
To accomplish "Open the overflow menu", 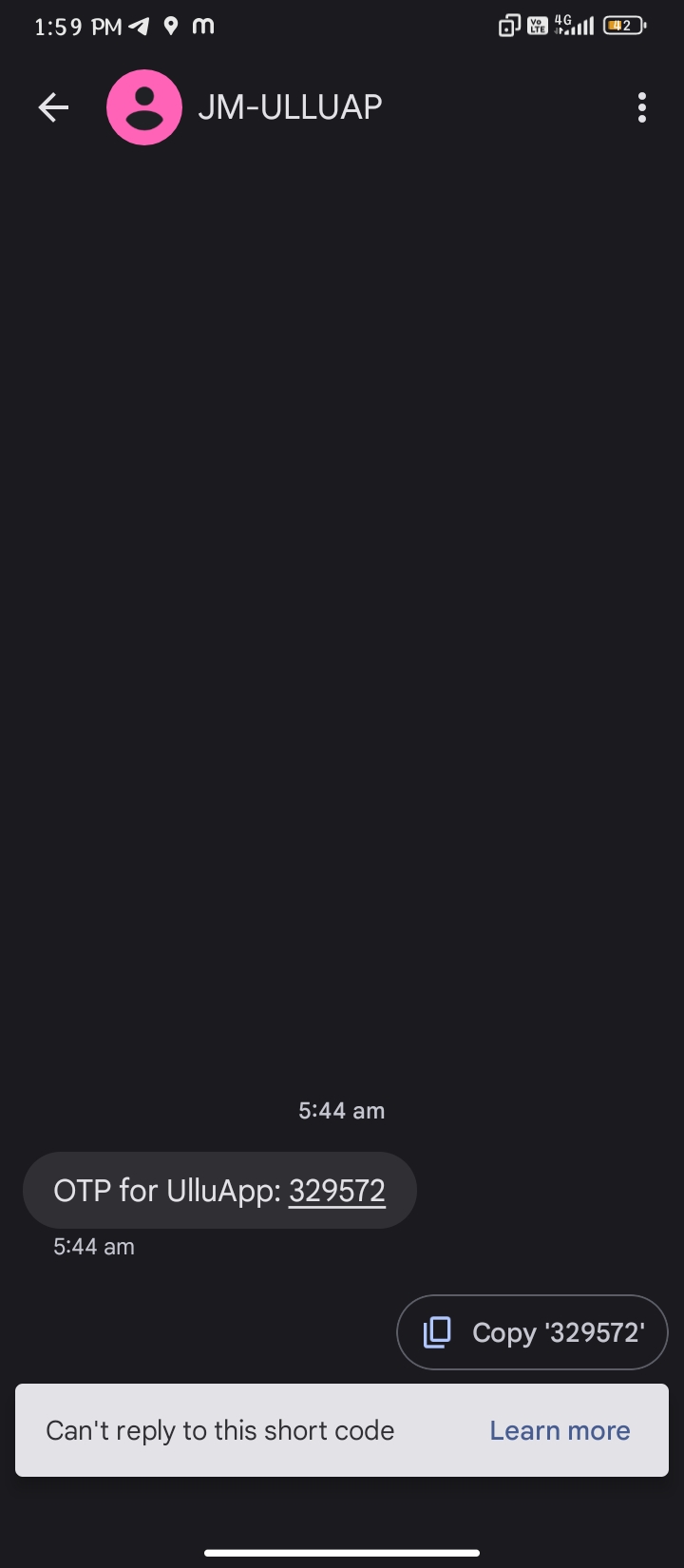I will pyautogui.click(x=642, y=107).
